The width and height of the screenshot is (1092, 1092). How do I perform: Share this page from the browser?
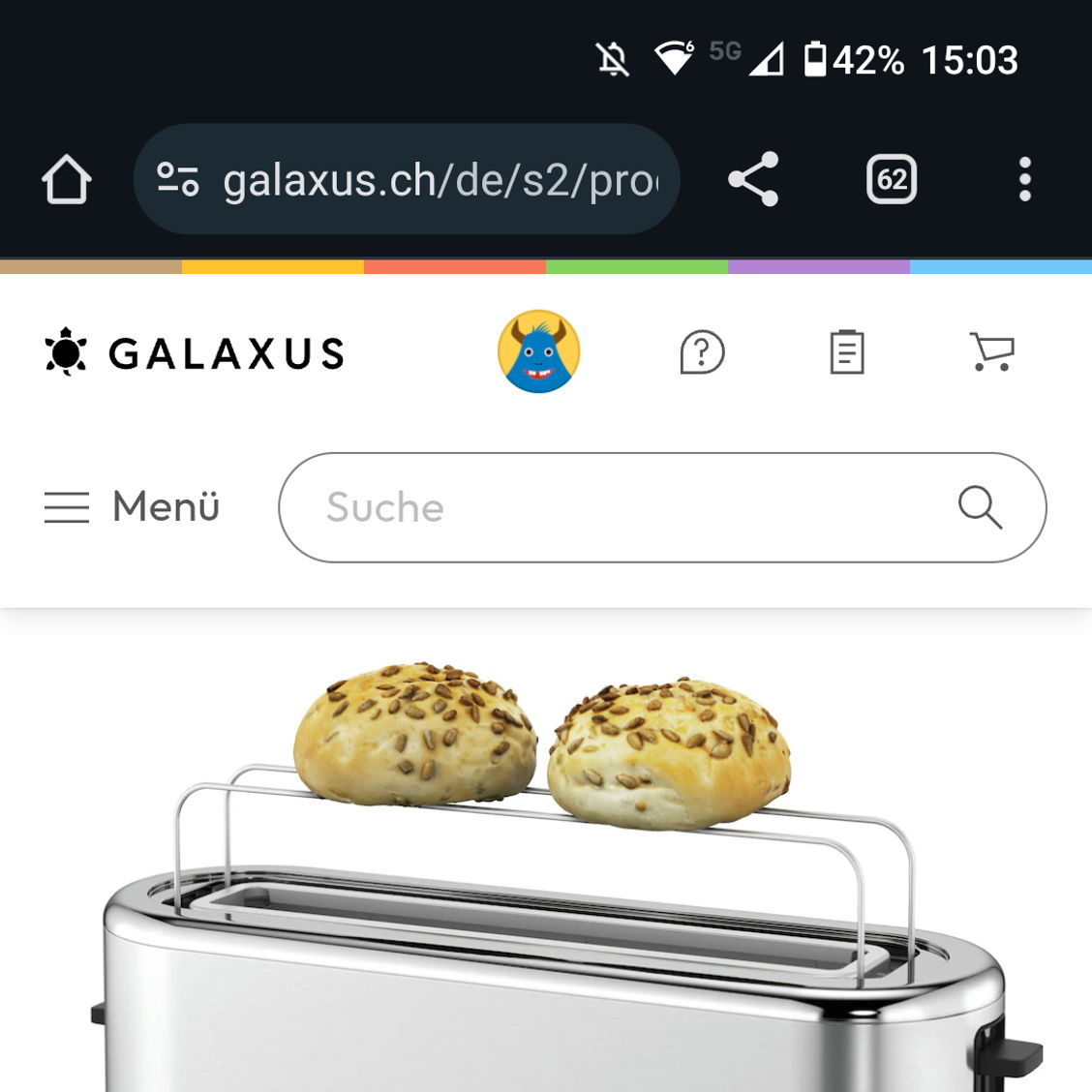pos(753,180)
